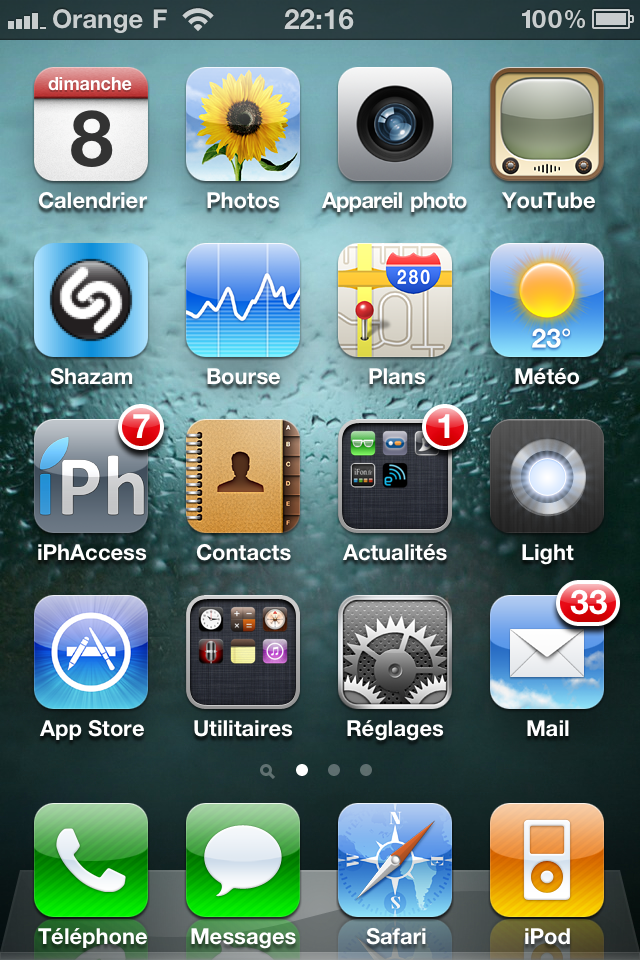Launch Safari browser
This screenshot has width=640, height=960.
click(x=395, y=861)
